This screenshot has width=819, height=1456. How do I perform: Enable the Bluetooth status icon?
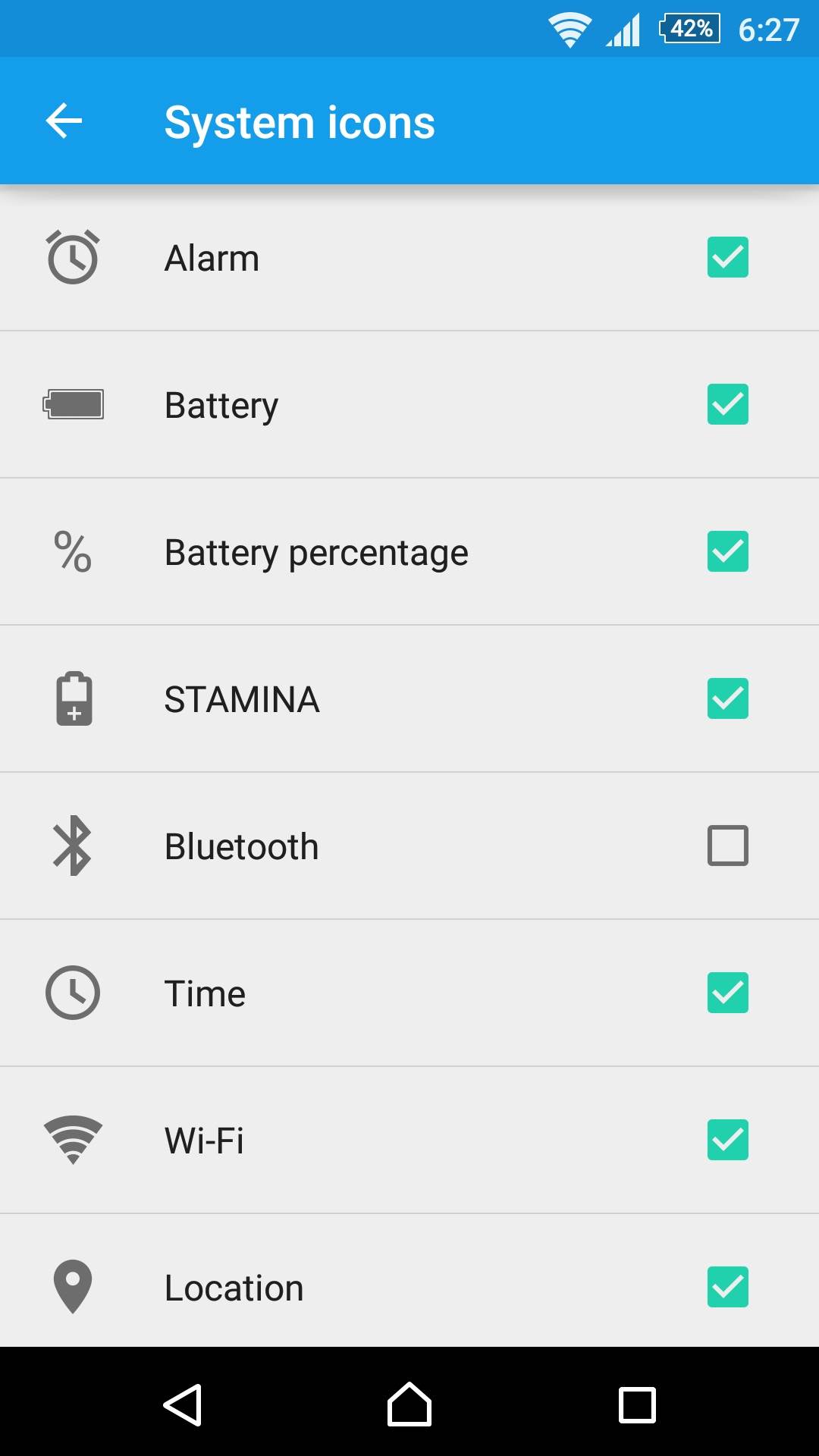pos(727,846)
